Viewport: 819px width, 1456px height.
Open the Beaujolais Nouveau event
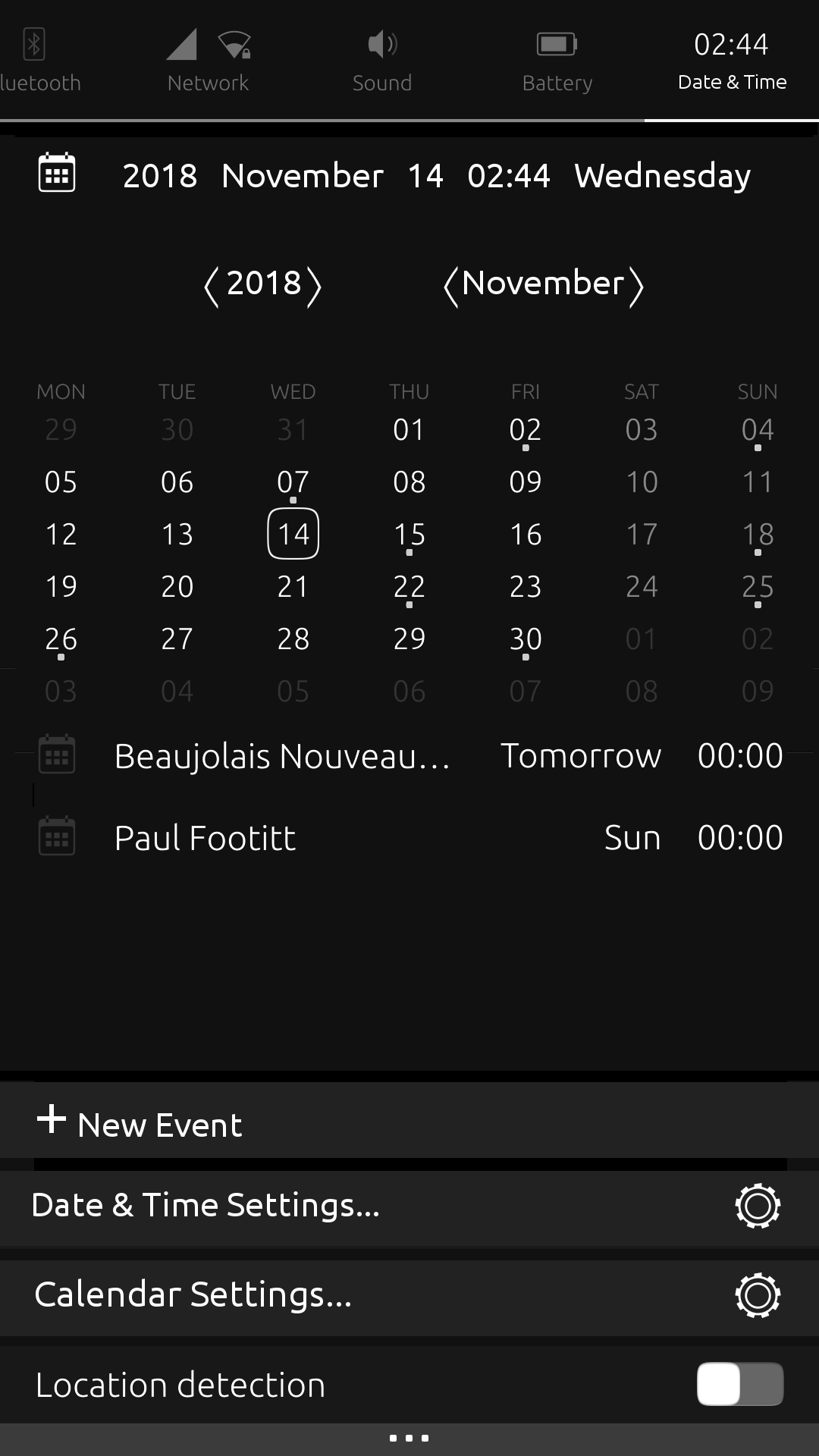pos(409,756)
